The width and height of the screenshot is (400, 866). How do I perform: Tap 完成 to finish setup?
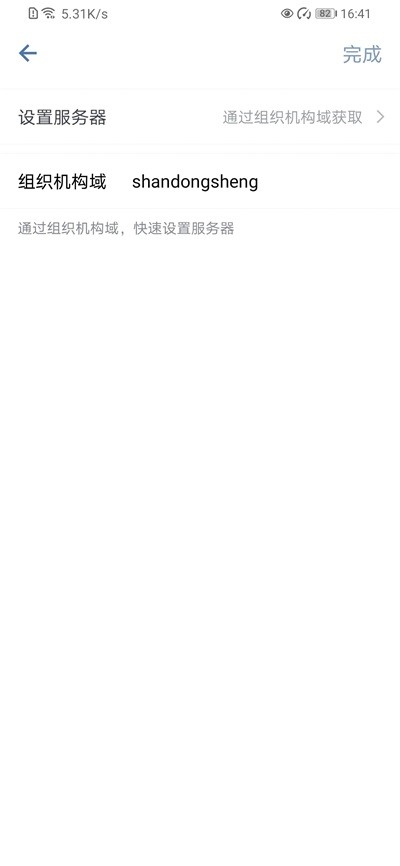tap(362, 54)
